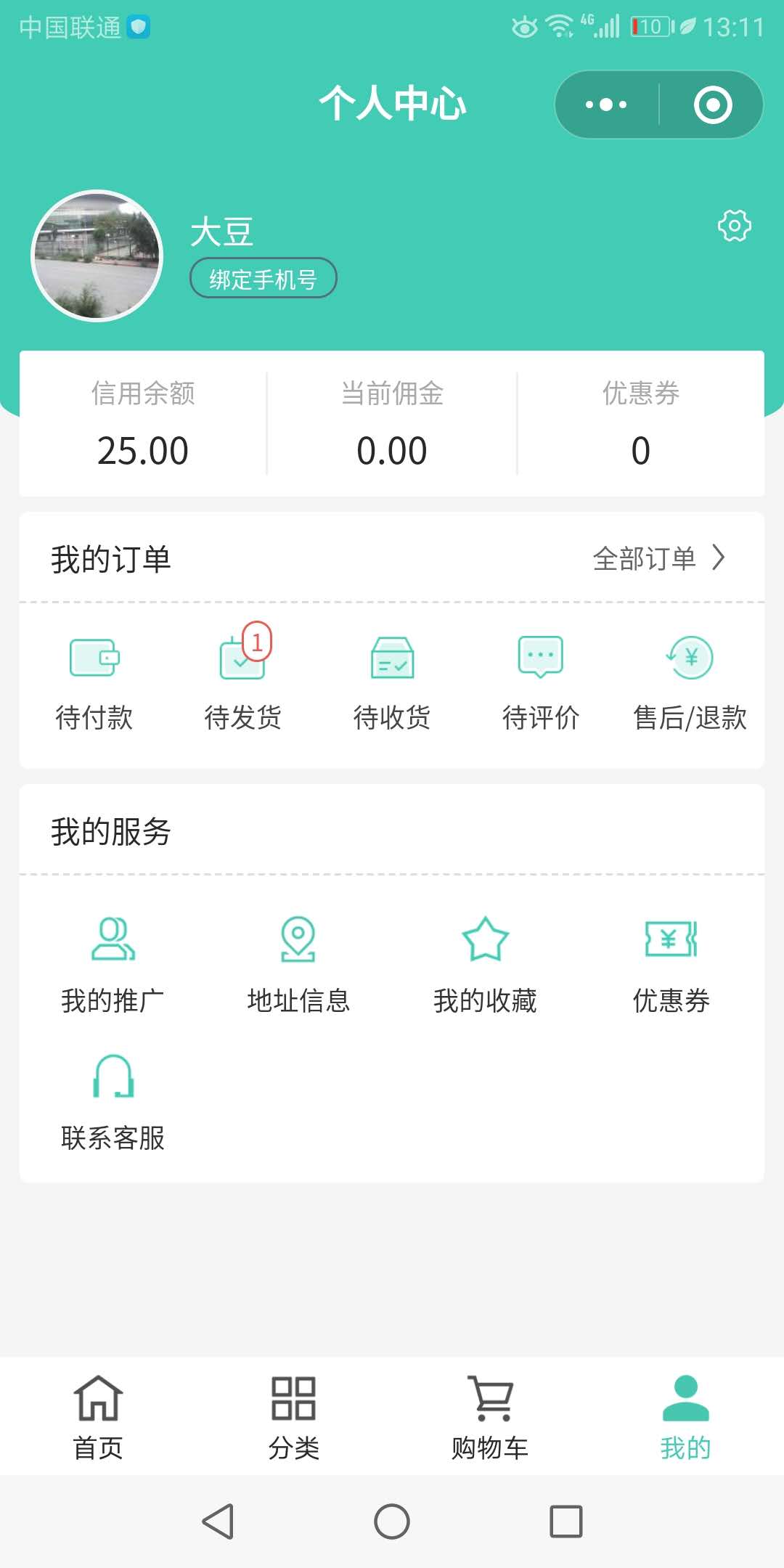784x1568 pixels.
Task: Open 待付款 pending payment orders
Action: click(94, 682)
